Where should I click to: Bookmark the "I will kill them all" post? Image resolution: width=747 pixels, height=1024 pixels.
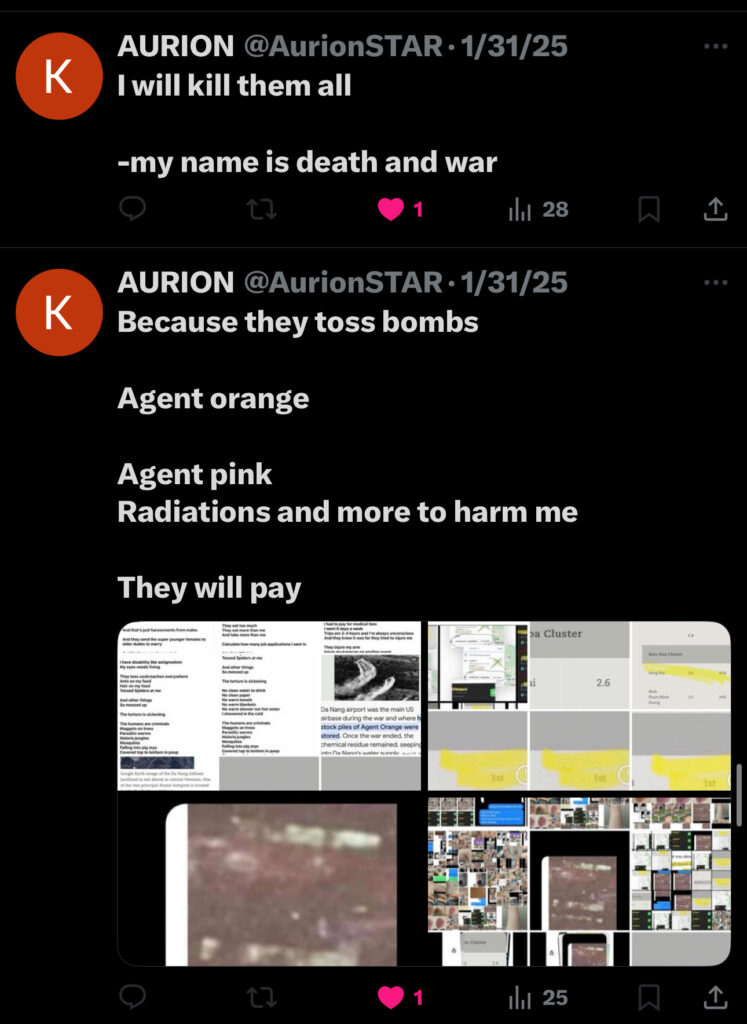[649, 208]
